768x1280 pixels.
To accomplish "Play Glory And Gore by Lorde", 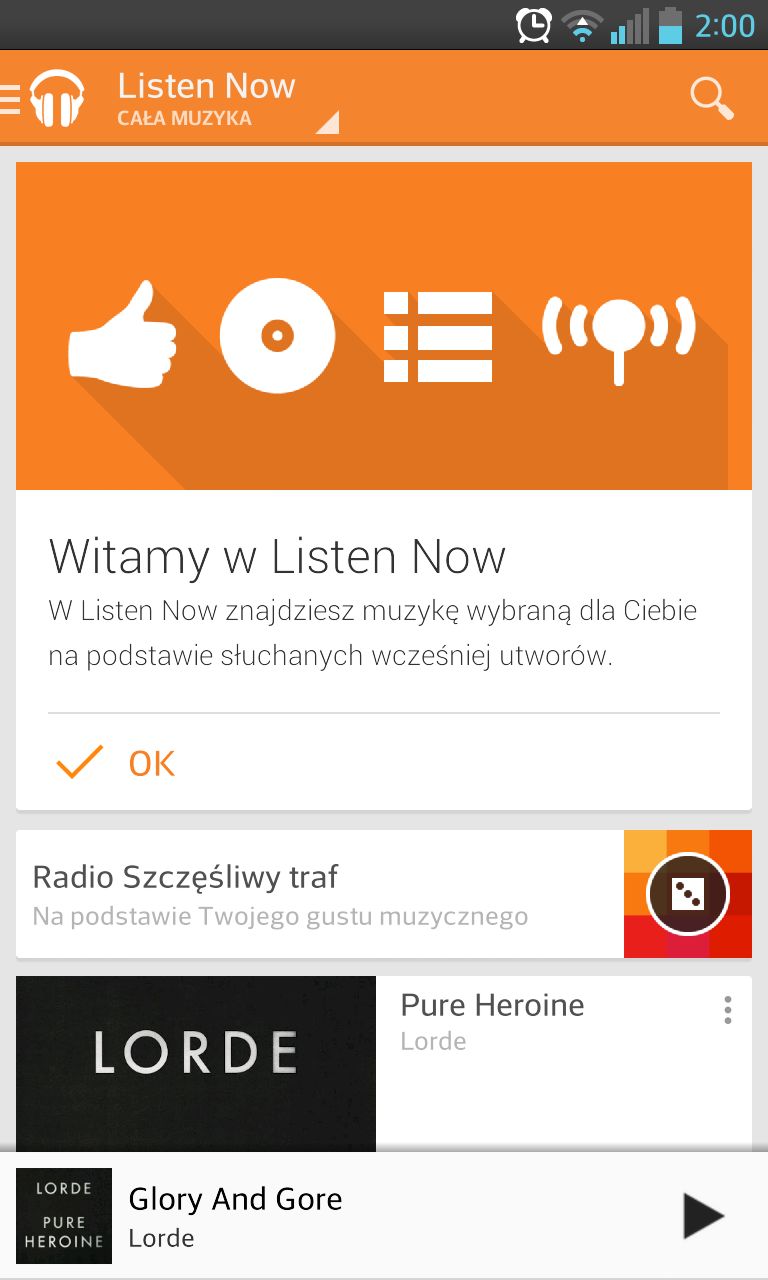I will pos(703,1216).
